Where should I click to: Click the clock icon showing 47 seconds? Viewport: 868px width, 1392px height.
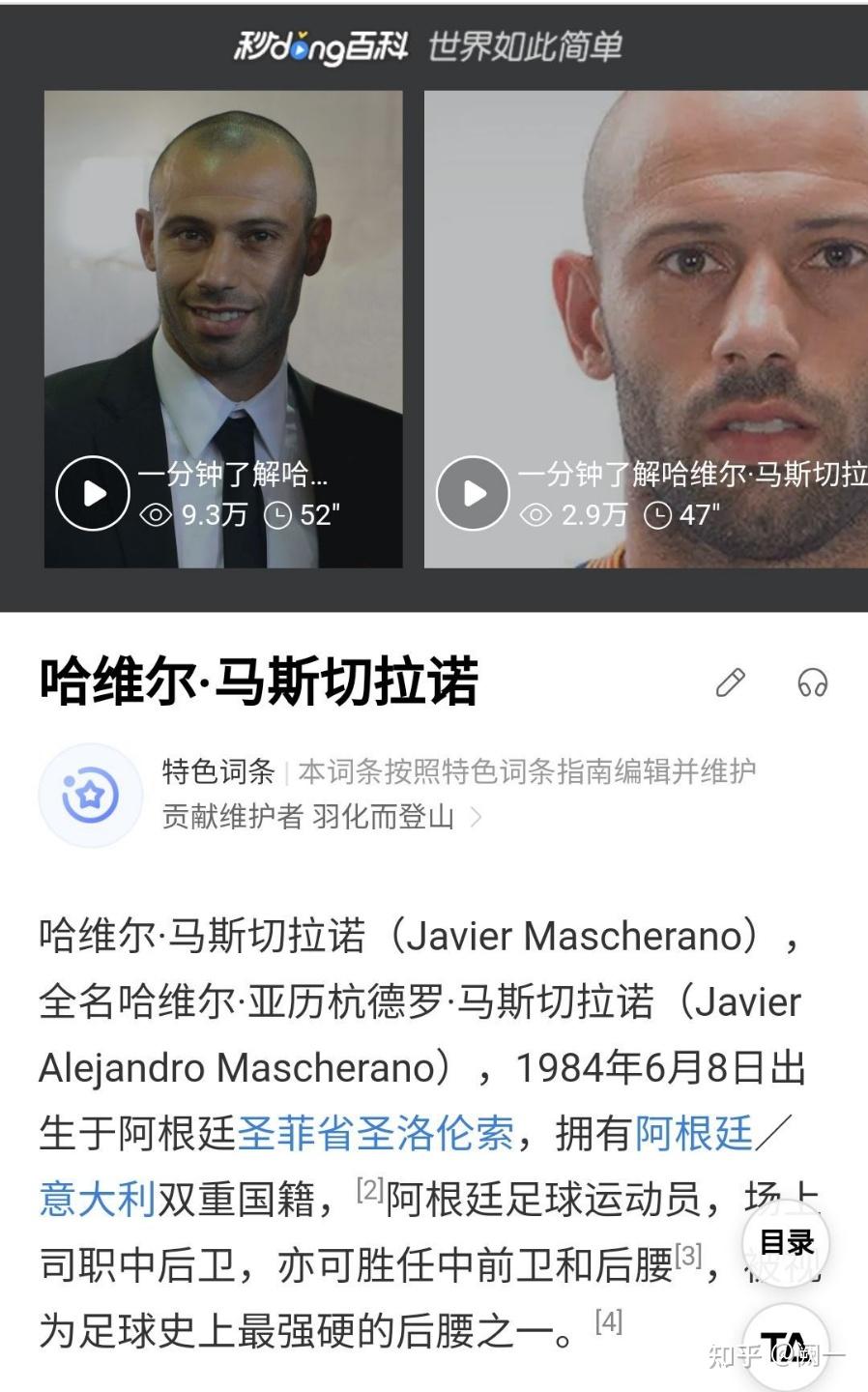click(659, 515)
